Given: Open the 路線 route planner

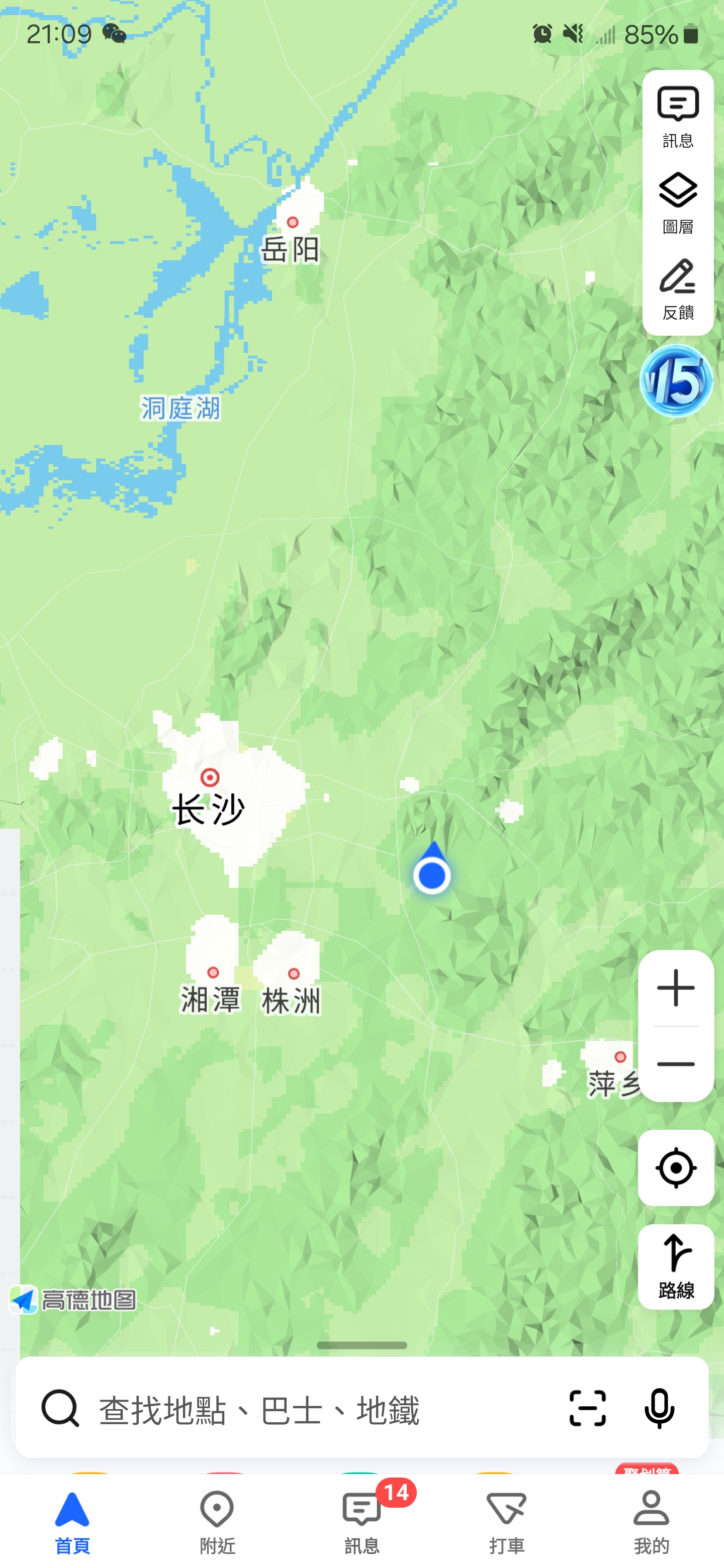Looking at the screenshot, I should [x=676, y=1266].
